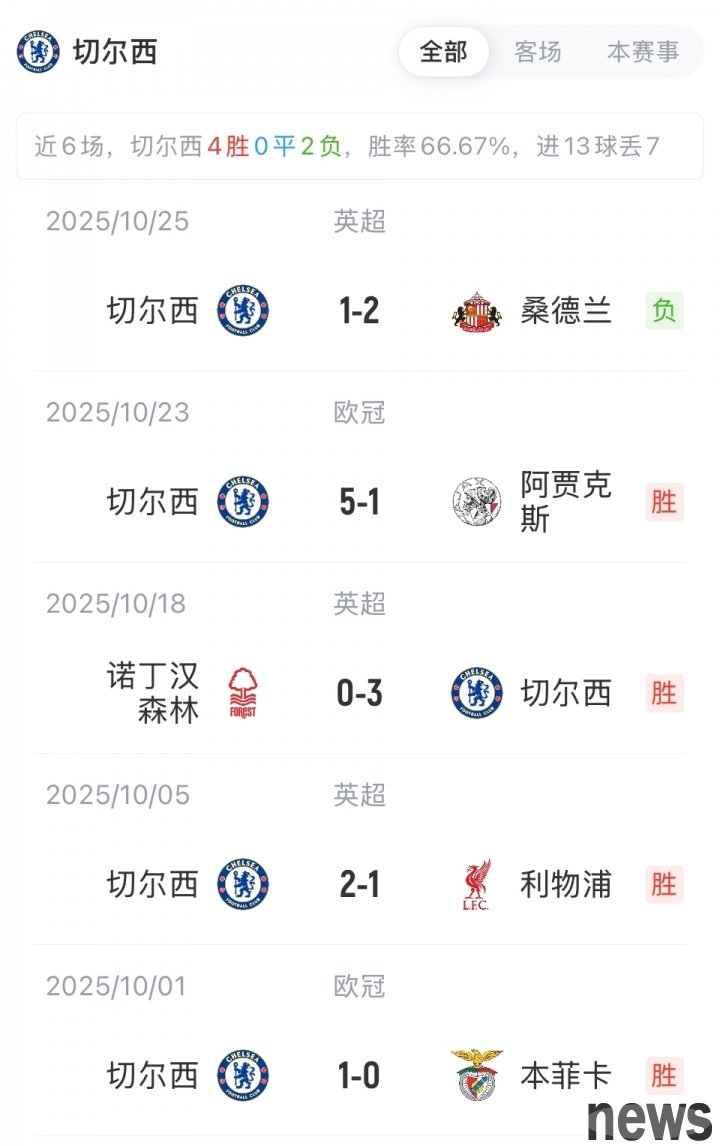Open the 切尔西 vs 利物浦 match
Image resolution: width=720 pixels, height=1146 pixels.
click(x=360, y=884)
